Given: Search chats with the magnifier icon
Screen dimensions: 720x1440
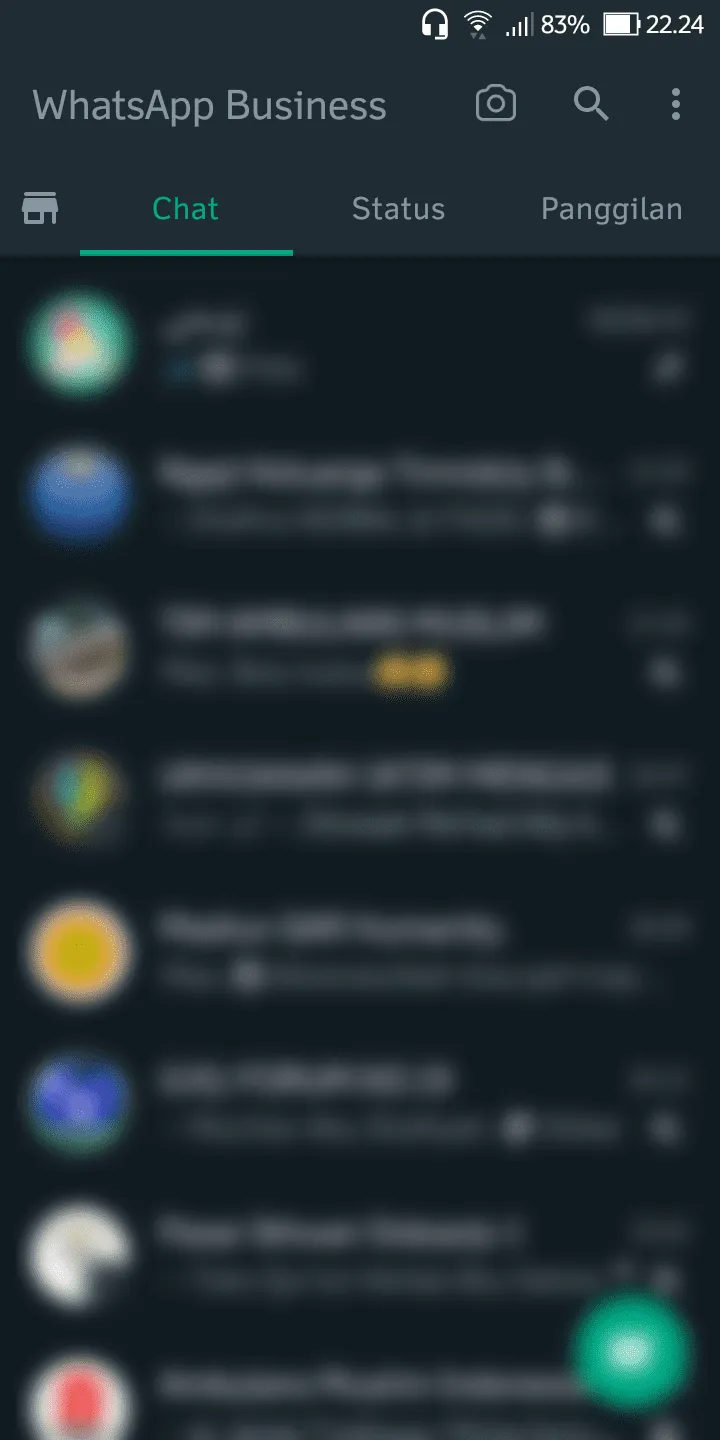Looking at the screenshot, I should pos(591,104).
